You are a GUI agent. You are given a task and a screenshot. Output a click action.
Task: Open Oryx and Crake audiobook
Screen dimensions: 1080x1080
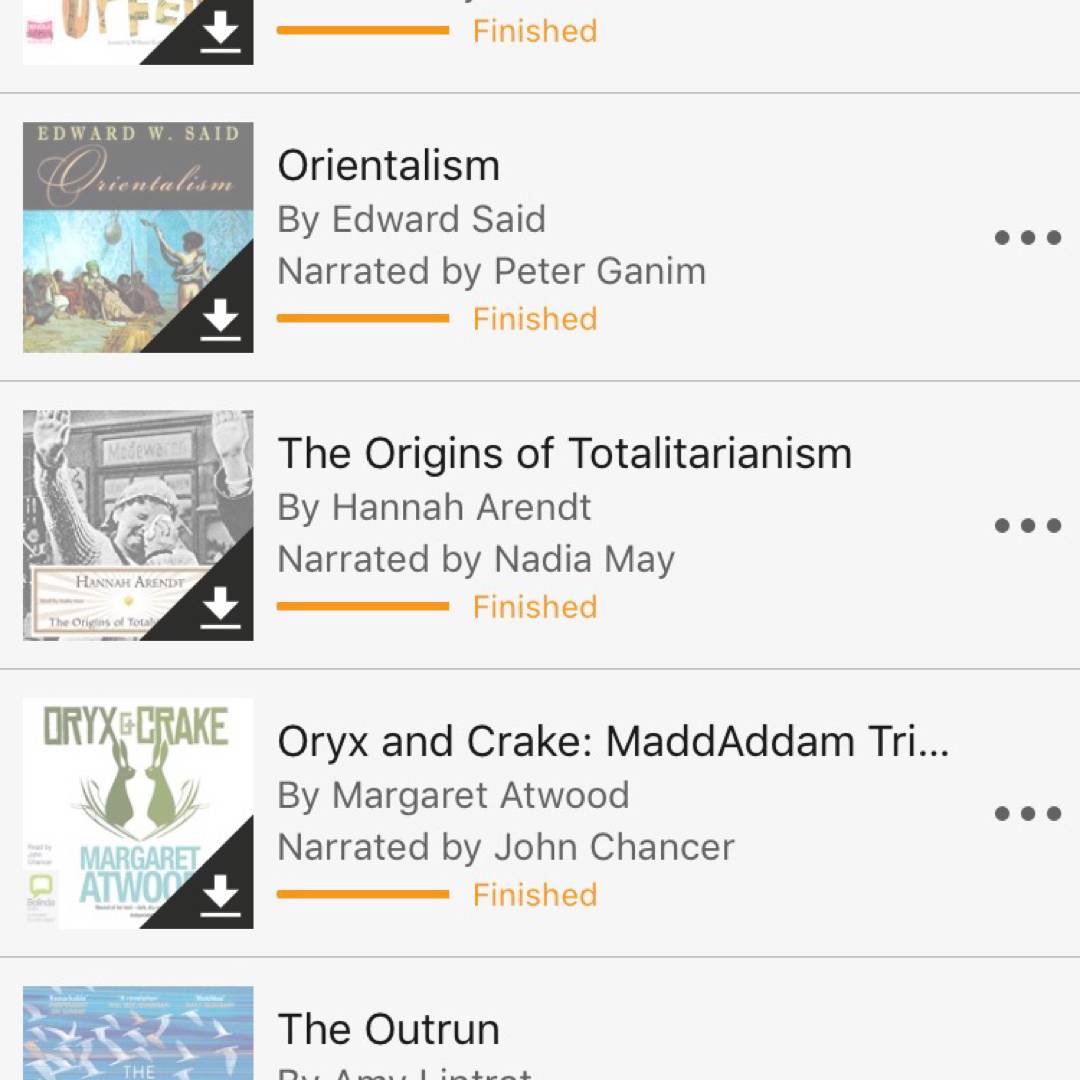point(612,742)
